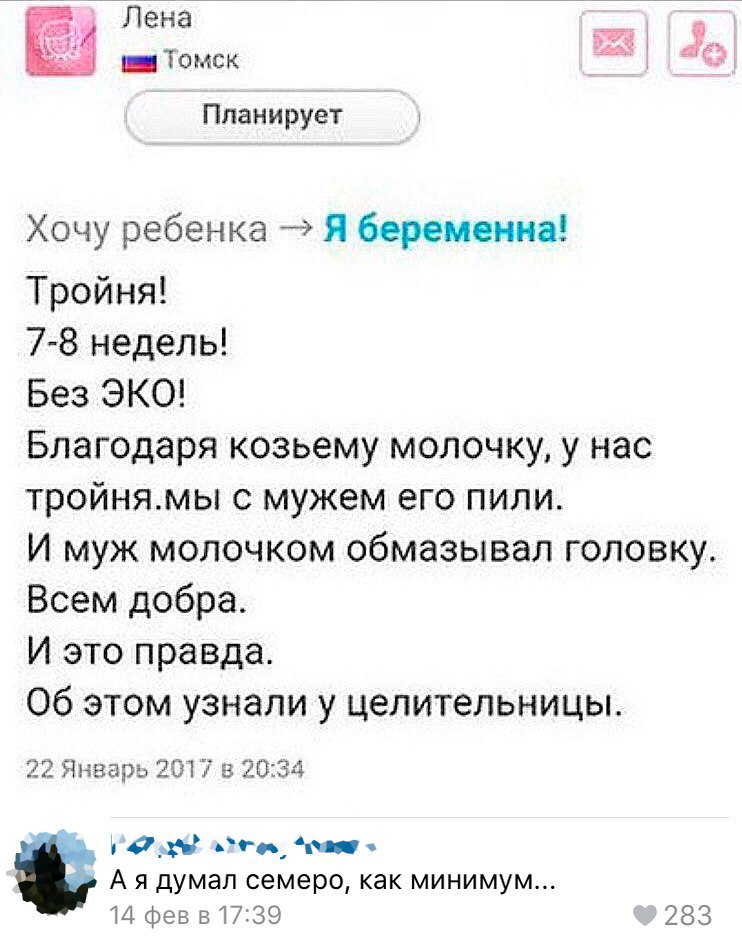Open the Я беременна! topic link

coord(447,229)
